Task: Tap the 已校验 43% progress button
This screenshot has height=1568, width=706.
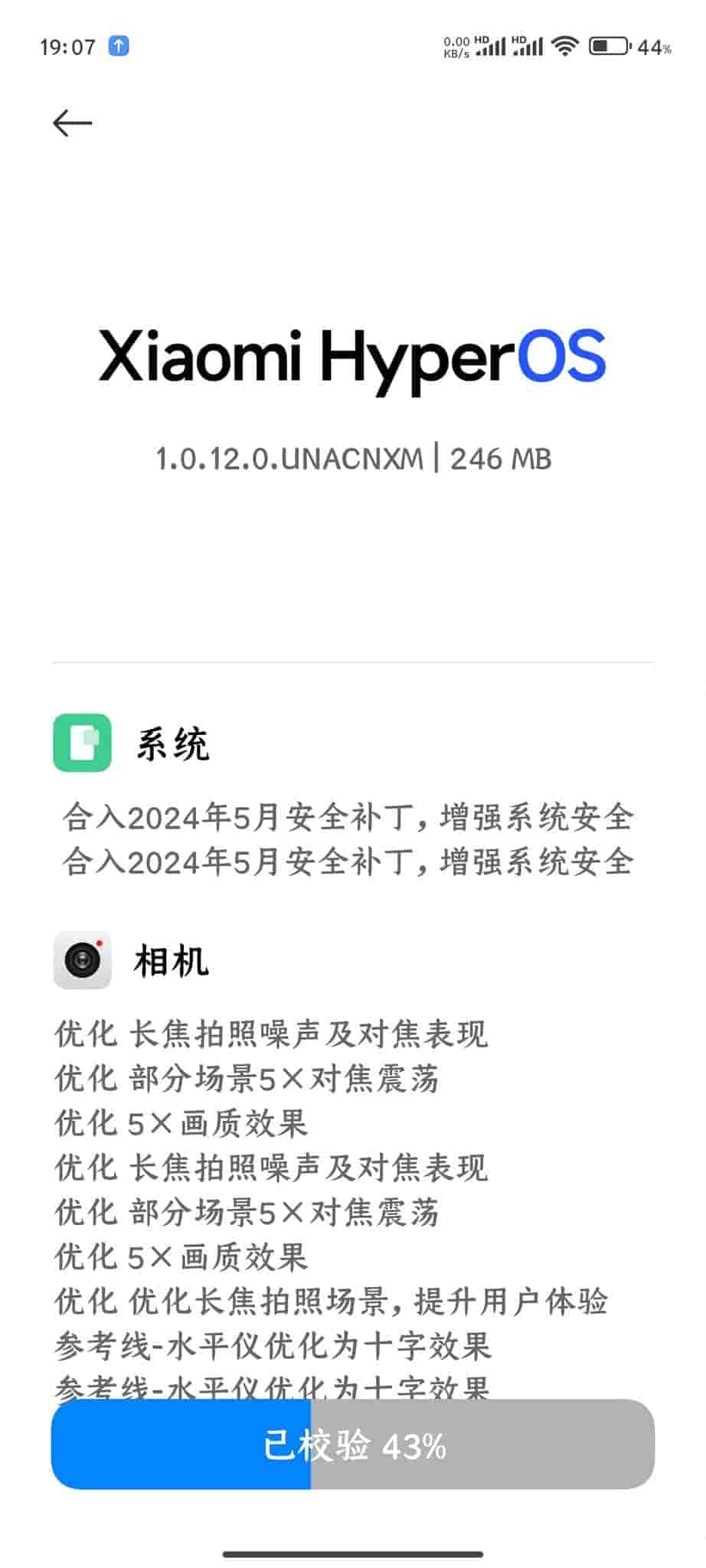Action: pos(353,1445)
